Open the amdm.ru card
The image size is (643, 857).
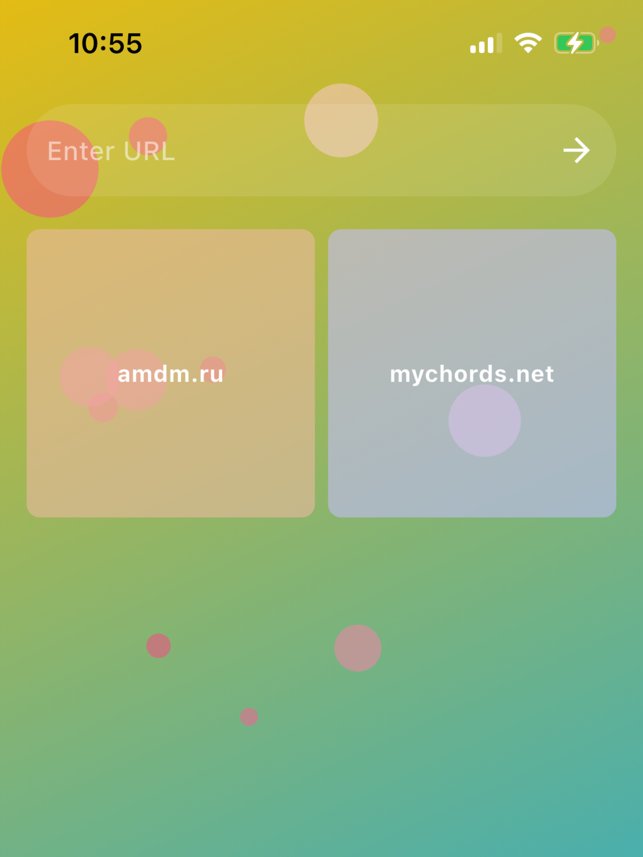tap(171, 373)
